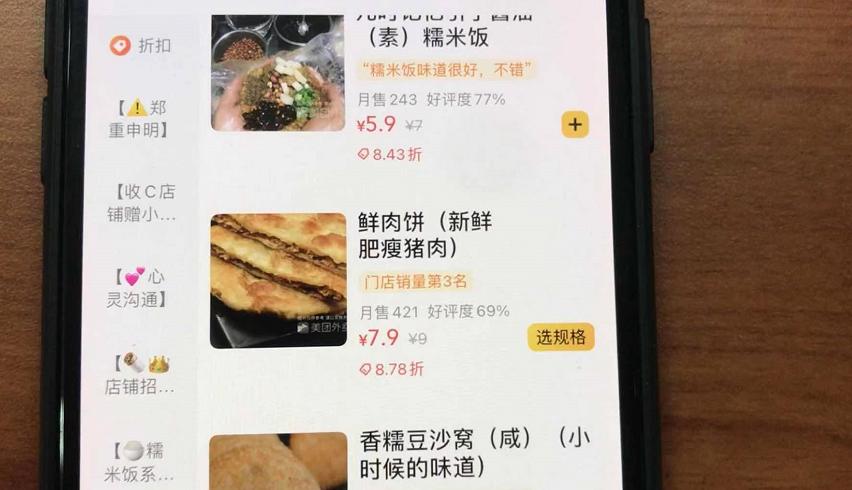Viewport: 852px width, 490px height.
Task: Go to 糯米饭系 category
Action: (x=141, y=462)
